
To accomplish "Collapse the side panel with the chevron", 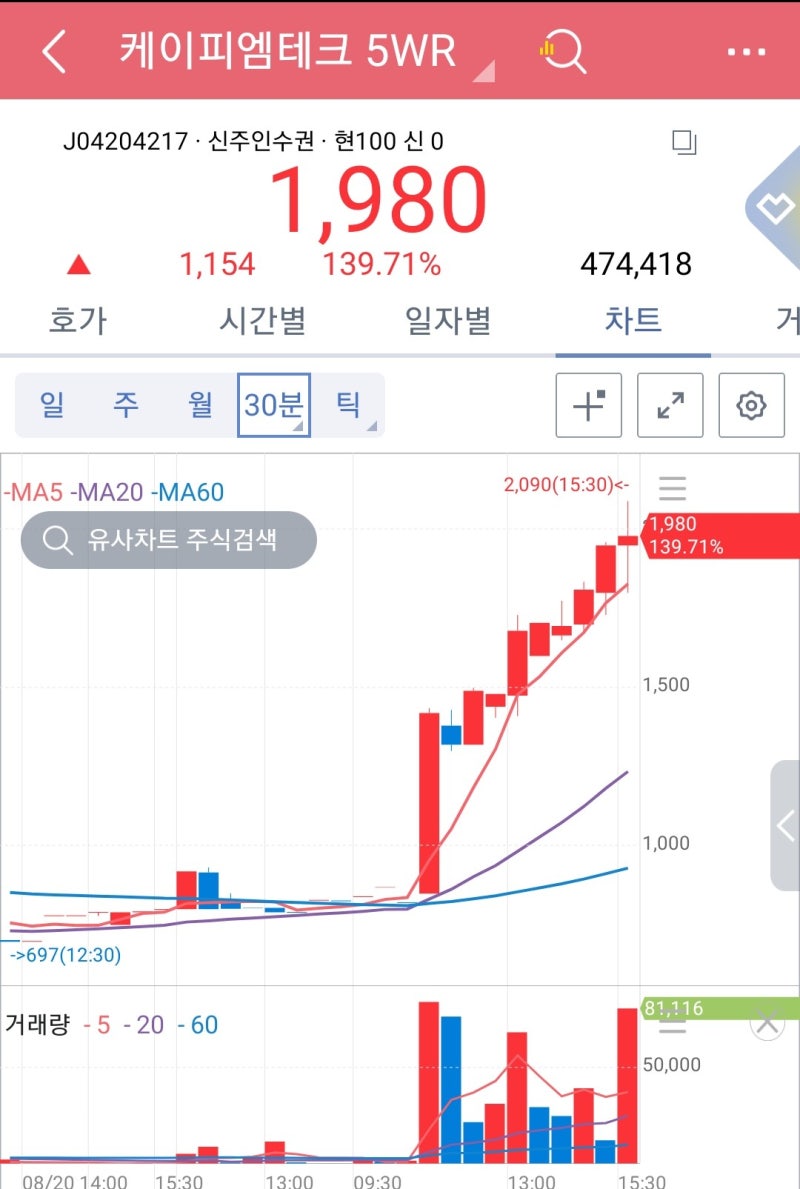I will 785,825.
